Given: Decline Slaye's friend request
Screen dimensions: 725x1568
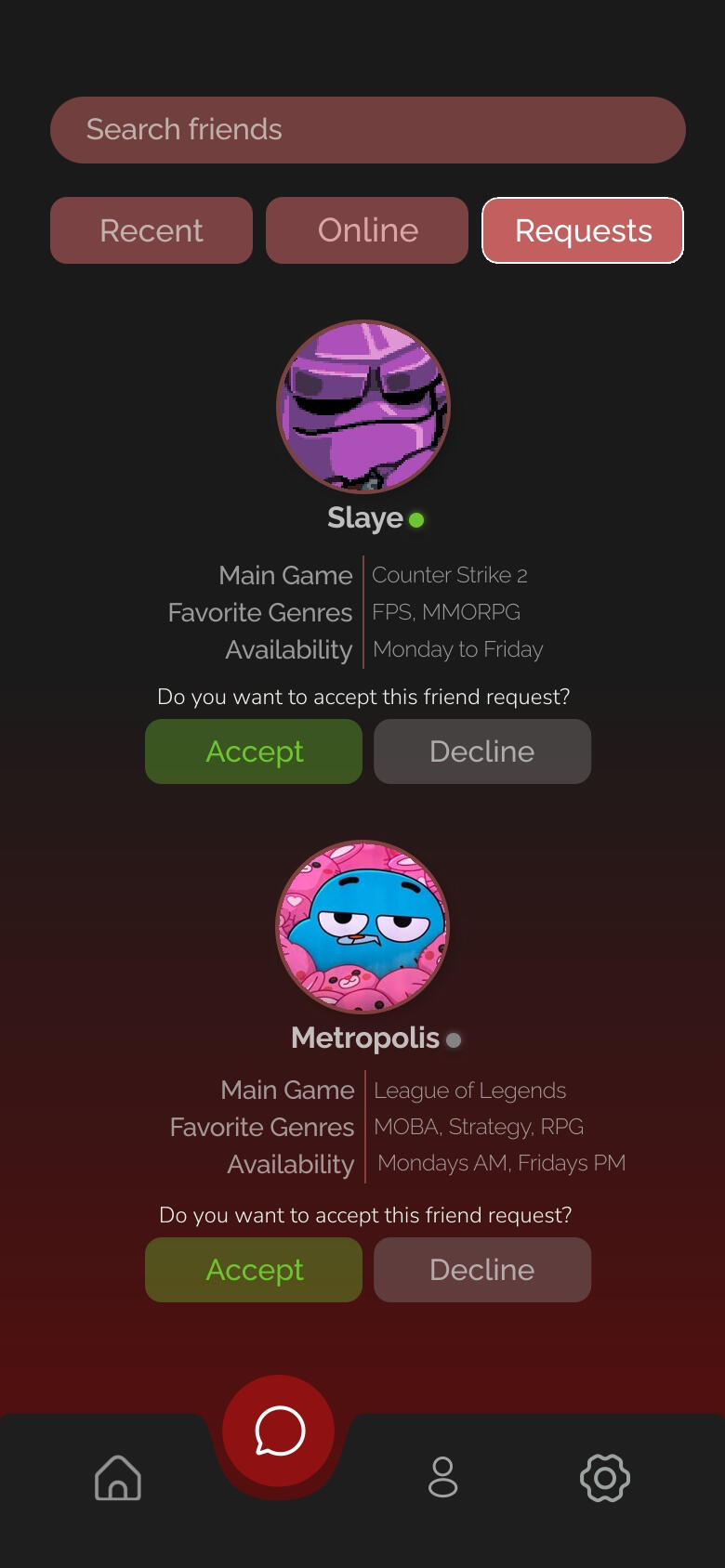Looking at the screenshot, I should tap(482, 751).
